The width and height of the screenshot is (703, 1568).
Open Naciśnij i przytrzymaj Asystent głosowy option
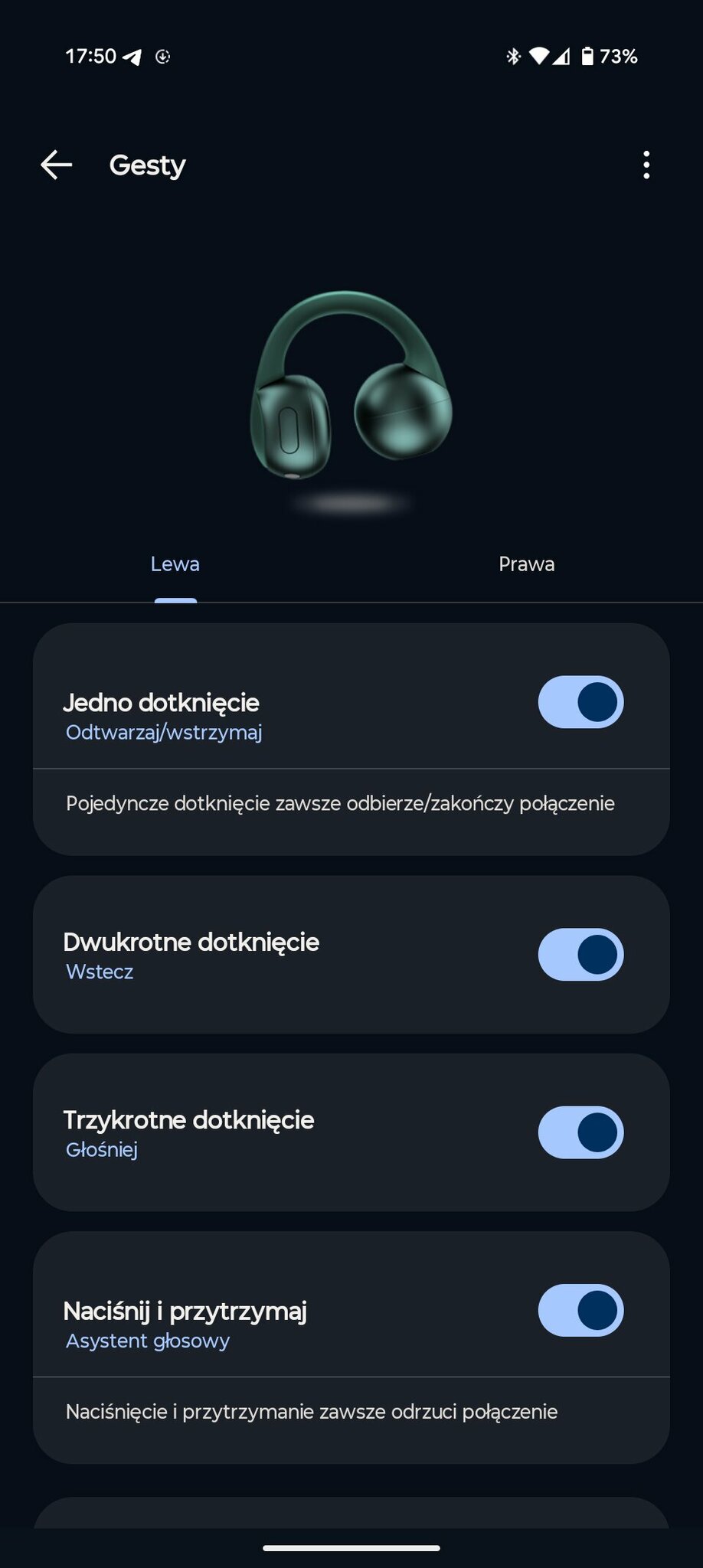(230, 1325)
